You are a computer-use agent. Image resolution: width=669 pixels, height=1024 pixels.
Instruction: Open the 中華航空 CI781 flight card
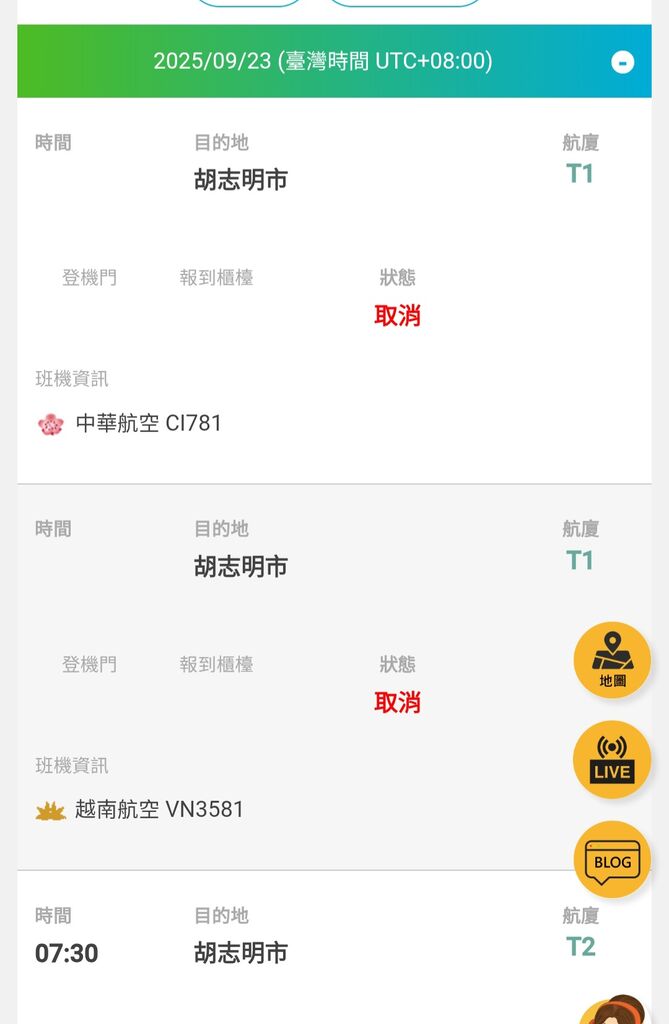pyautogui.click(x=334, y=290)
